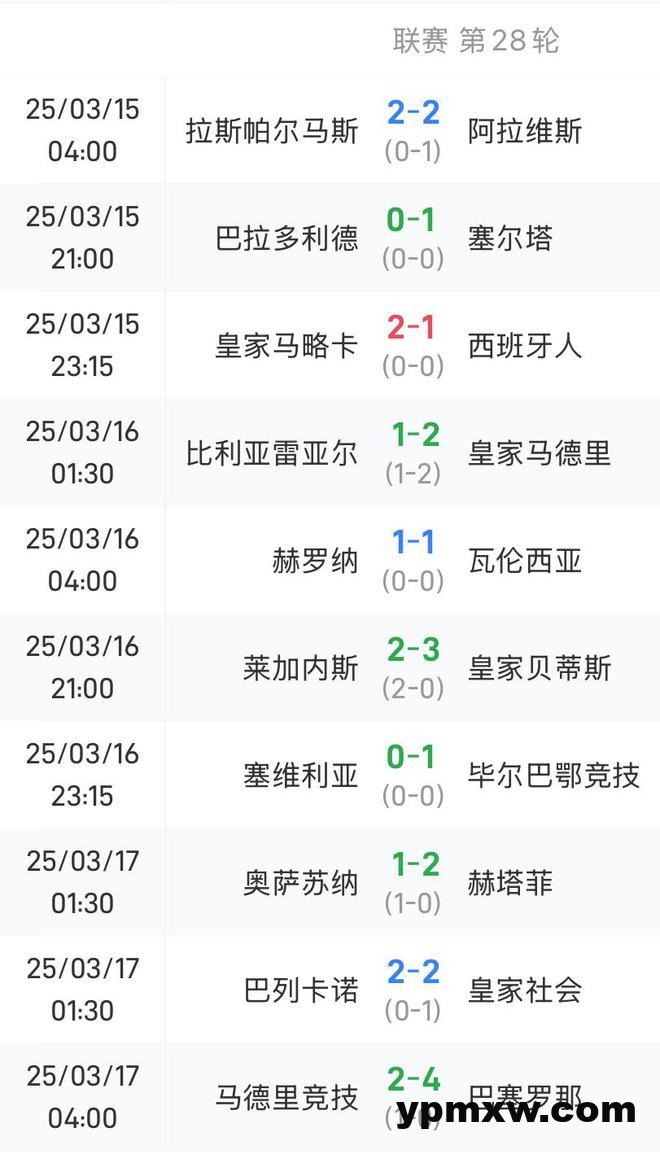The width and height of the screenshot is (660, 1154).
Task: Select the 赫罗纳 vs 瓦伦西亚 match row
Action: (412, 560)
